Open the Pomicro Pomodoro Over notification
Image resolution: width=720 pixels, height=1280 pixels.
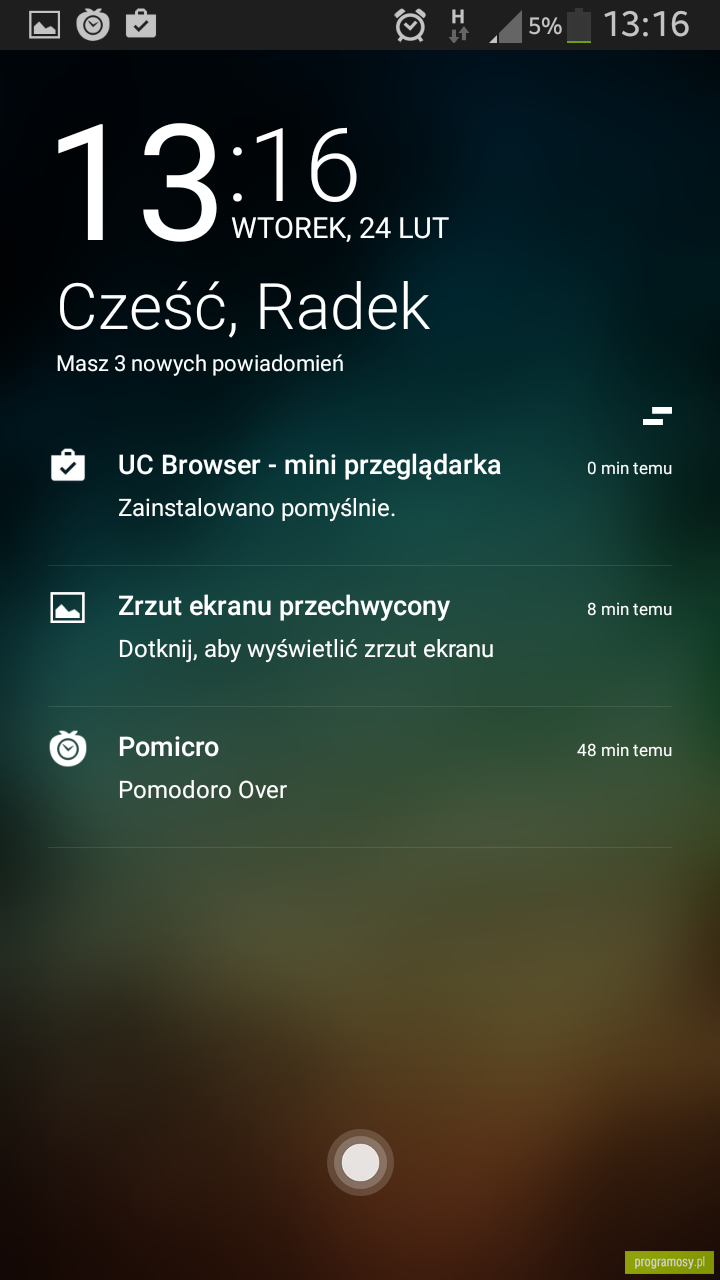tap(360, 777)
